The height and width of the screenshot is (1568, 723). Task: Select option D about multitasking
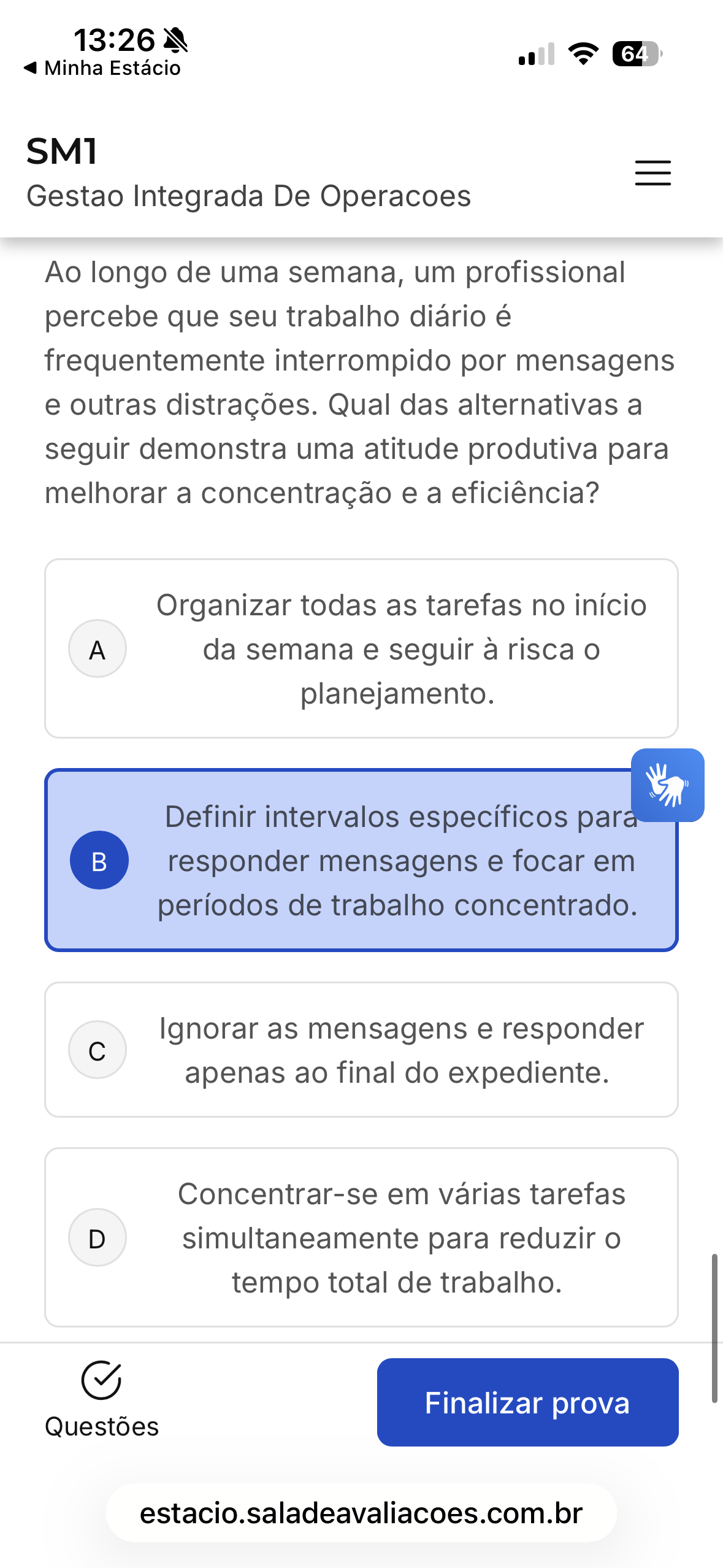(x=361, y=1237)
